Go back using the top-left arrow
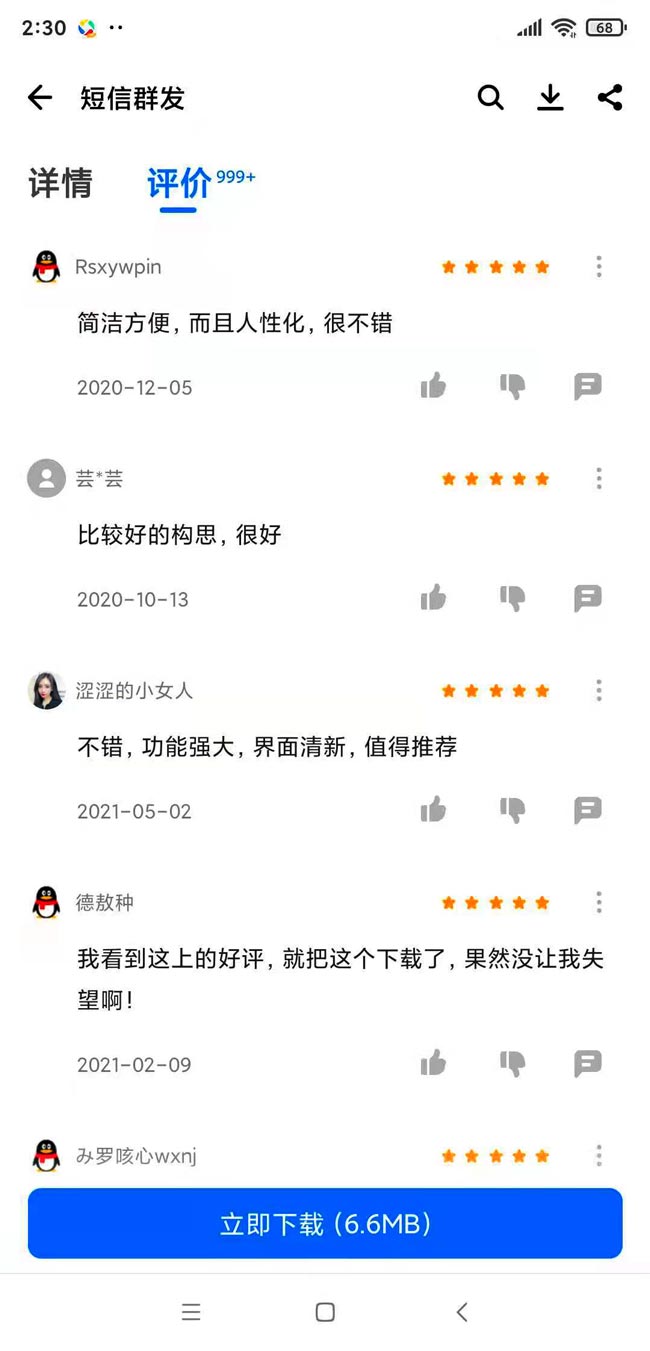 pos(40,97)
